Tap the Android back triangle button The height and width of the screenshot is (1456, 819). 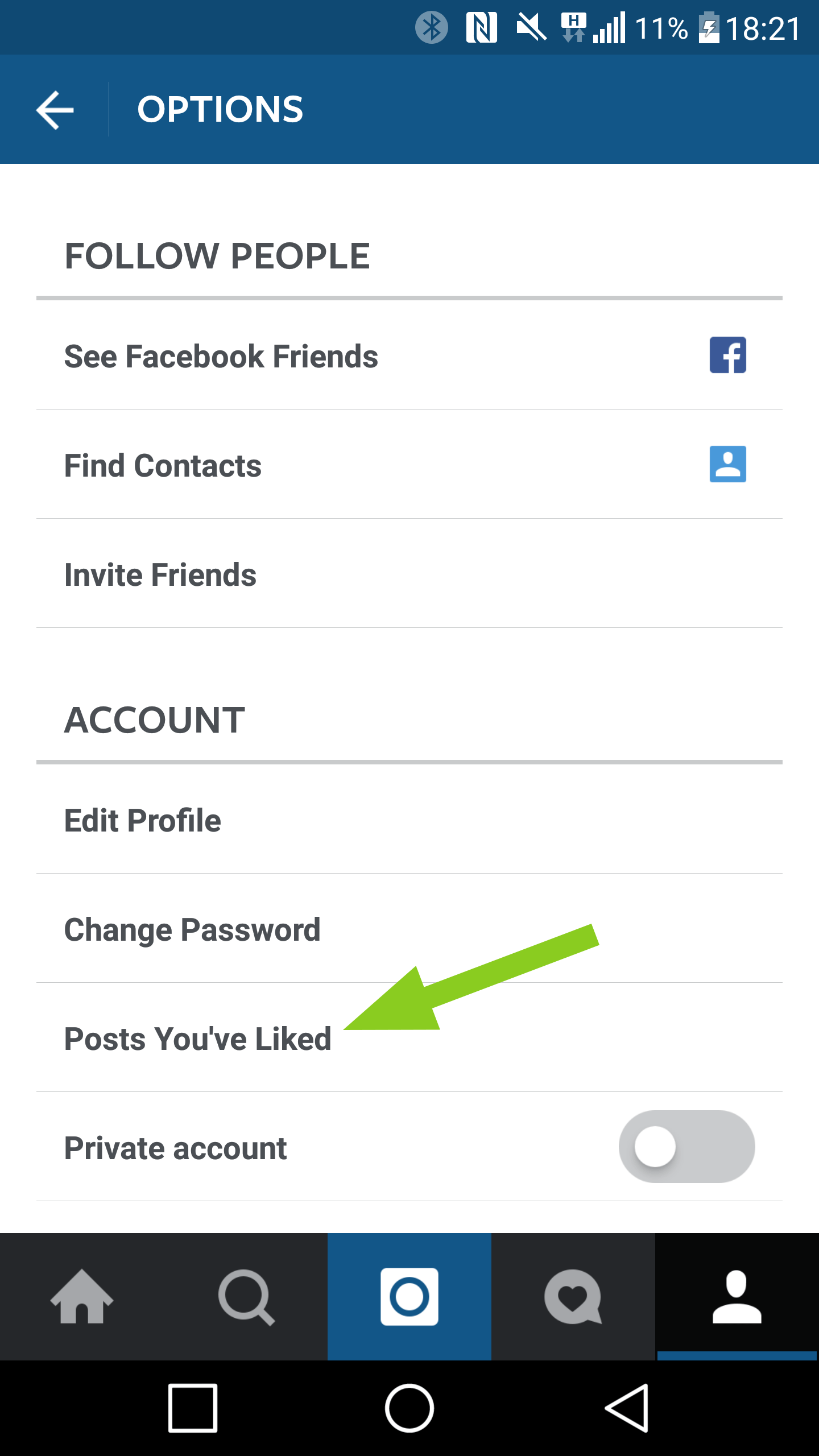pos(626,1408)
